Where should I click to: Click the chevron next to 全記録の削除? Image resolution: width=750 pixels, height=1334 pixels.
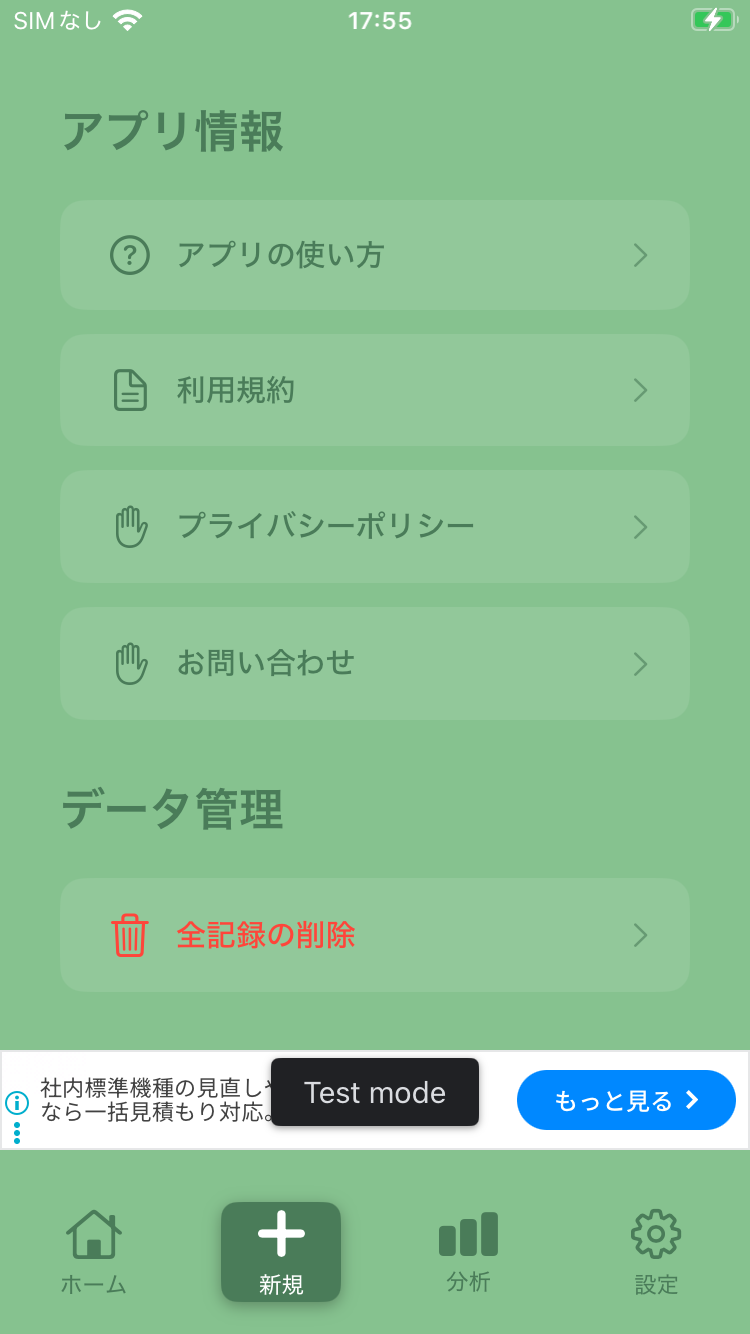[640, 935]
